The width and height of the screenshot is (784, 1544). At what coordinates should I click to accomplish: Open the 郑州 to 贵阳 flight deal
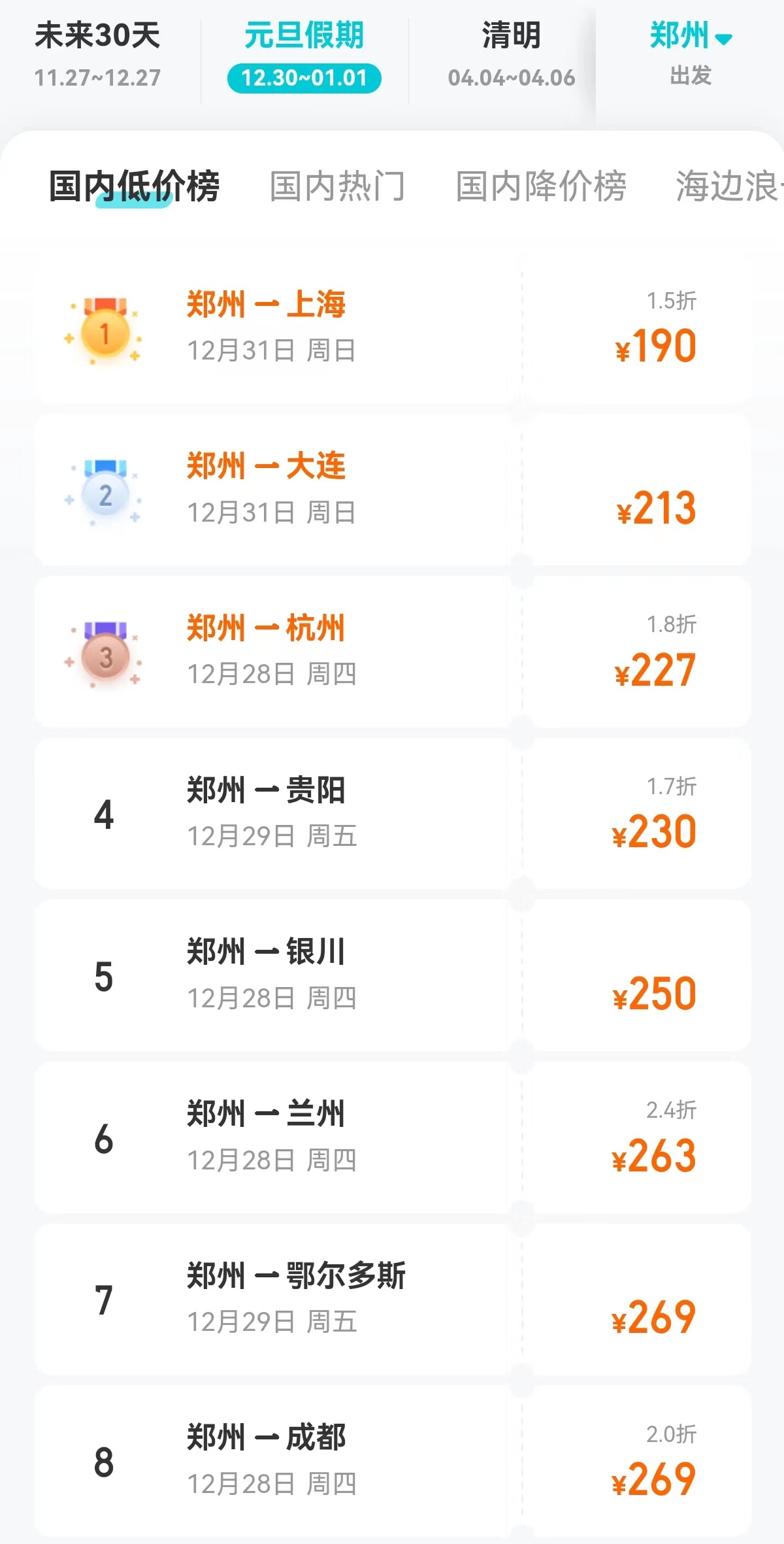click(x=392, y=813)
